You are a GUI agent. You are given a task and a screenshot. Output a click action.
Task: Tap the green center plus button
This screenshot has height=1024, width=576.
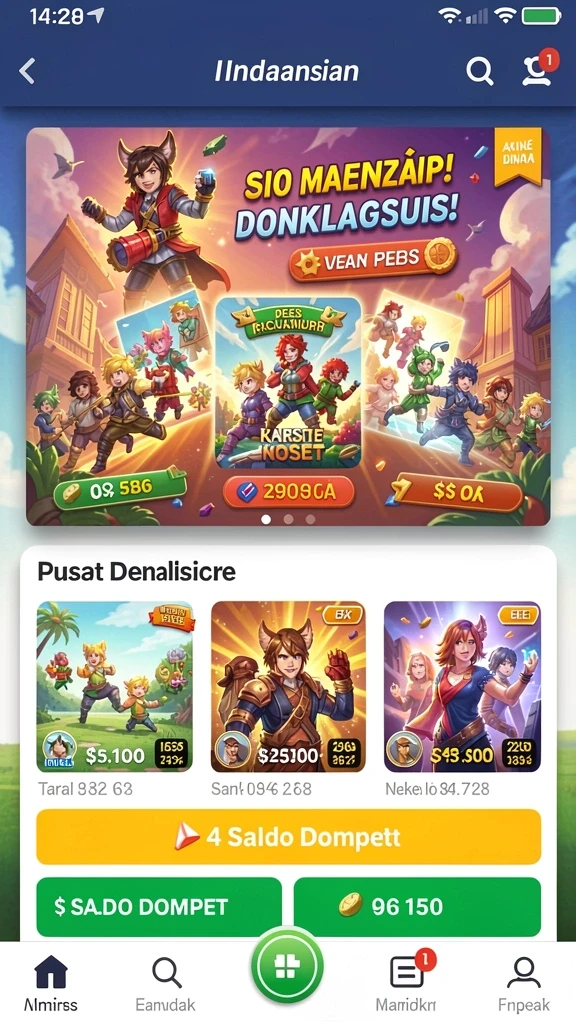287,967
